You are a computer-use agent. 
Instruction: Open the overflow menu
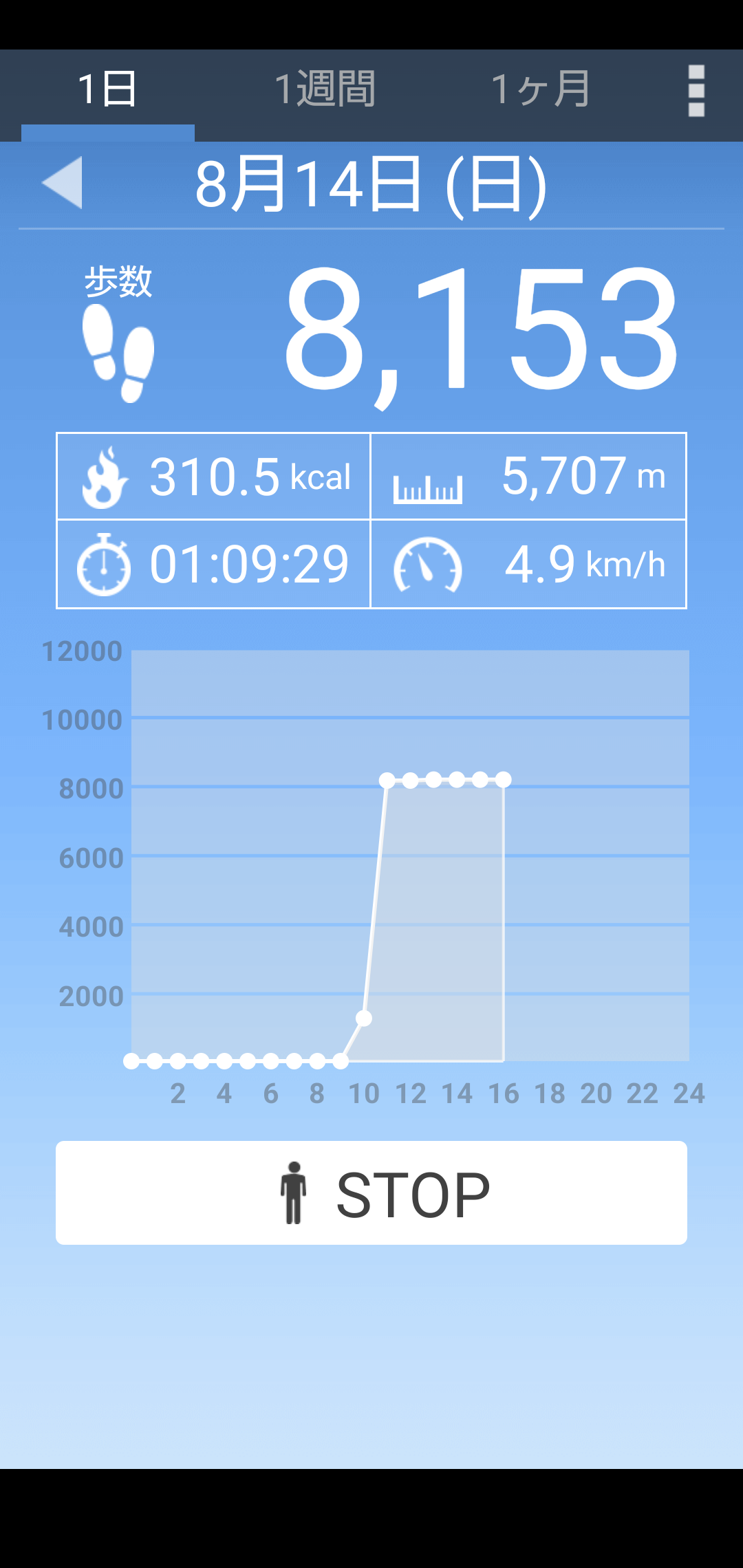pyautogui.click(x=696, y=91)
